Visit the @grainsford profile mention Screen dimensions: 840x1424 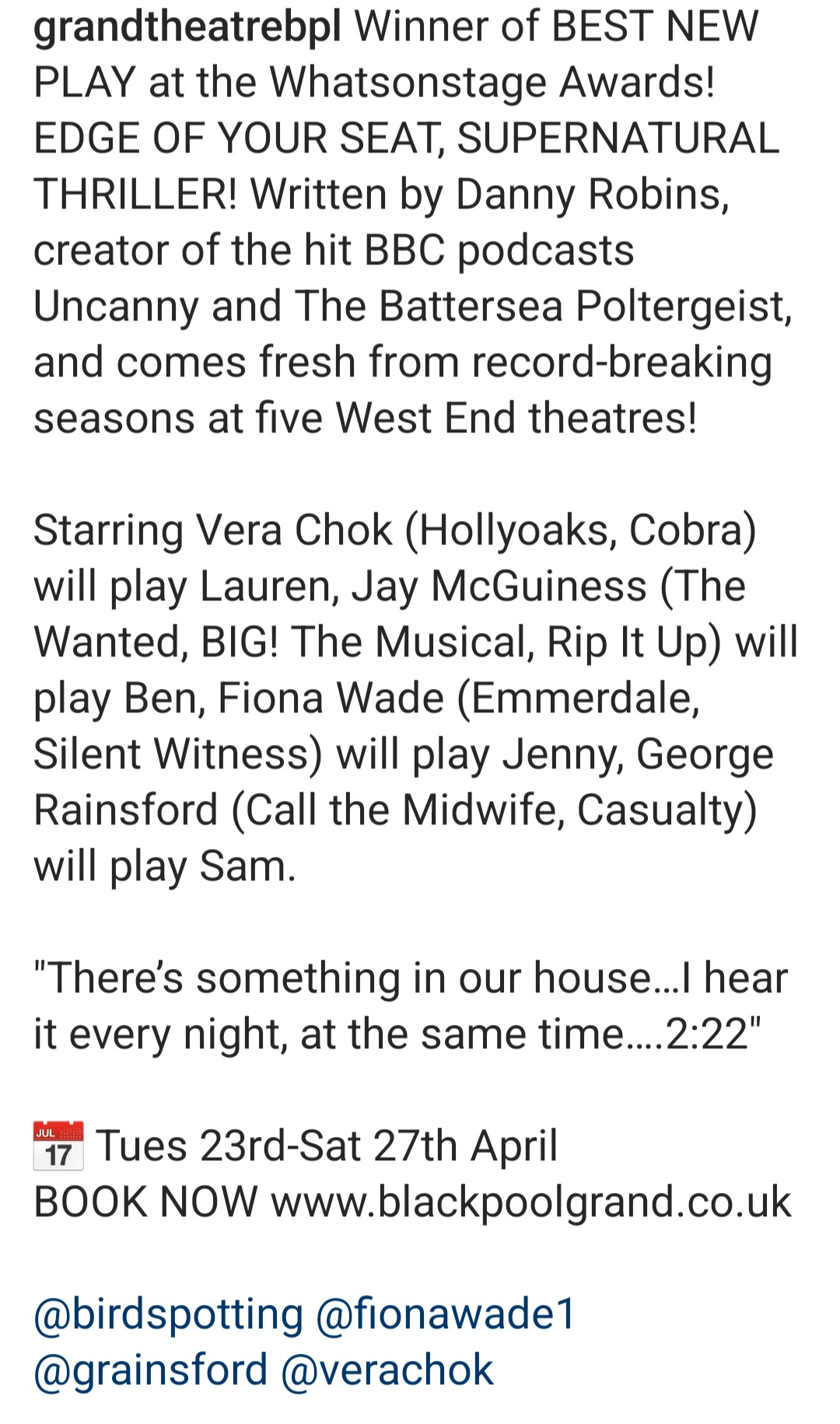151,1370
